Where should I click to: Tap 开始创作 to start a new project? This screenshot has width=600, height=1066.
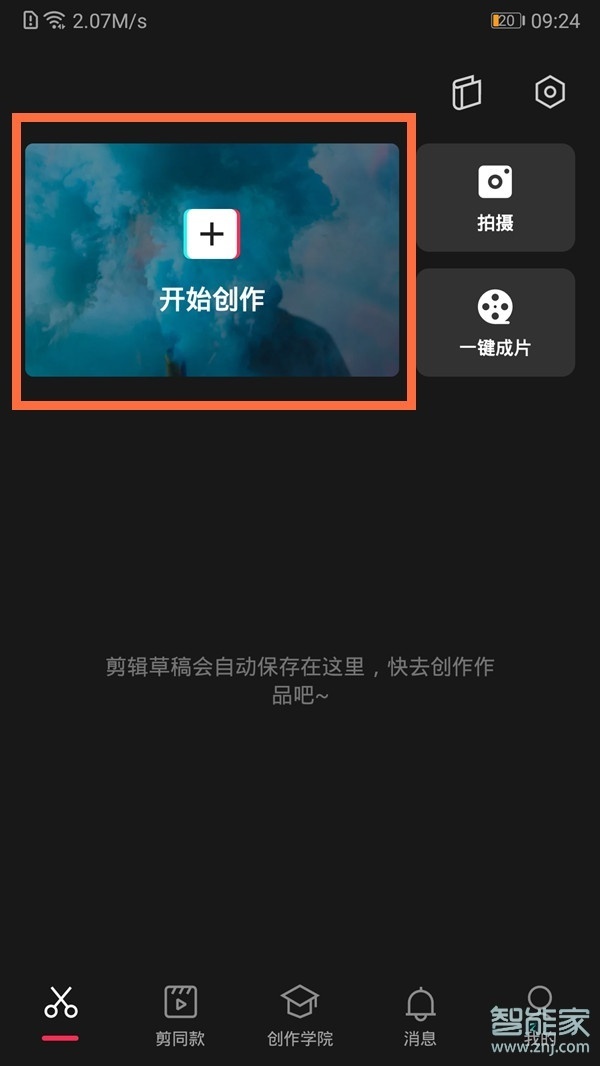[212, 260]
